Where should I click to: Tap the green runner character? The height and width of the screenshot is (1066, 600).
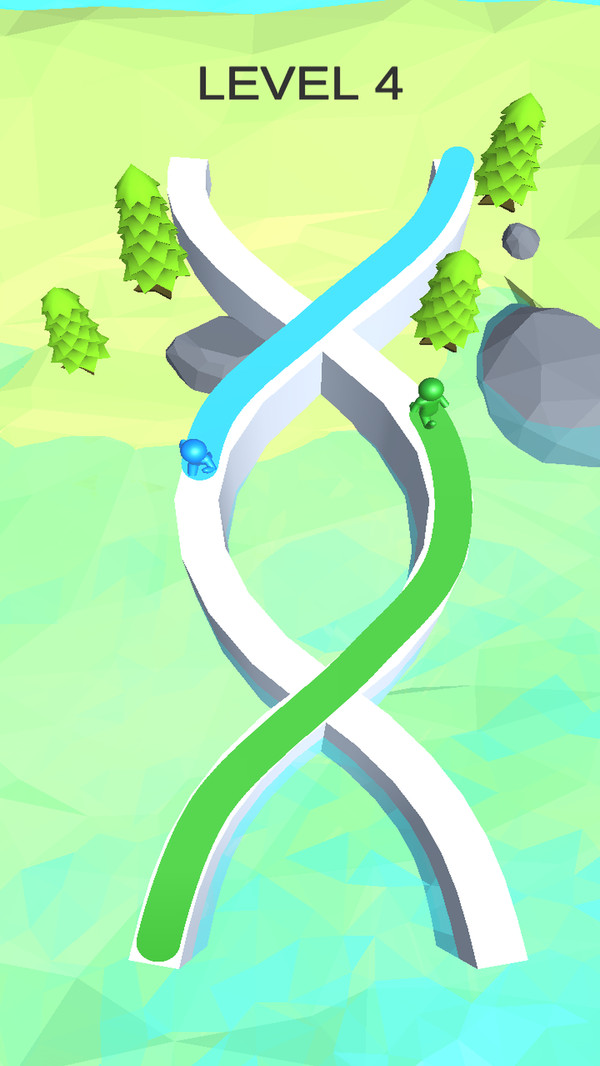tap(430, 402)
